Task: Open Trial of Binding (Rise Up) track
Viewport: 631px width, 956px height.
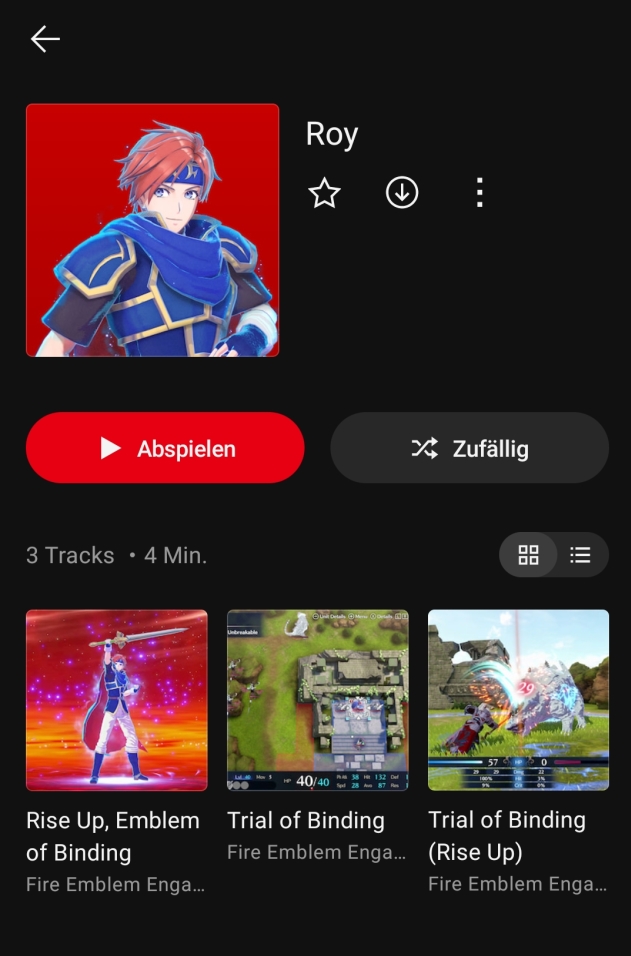Action: coord(518,700)
